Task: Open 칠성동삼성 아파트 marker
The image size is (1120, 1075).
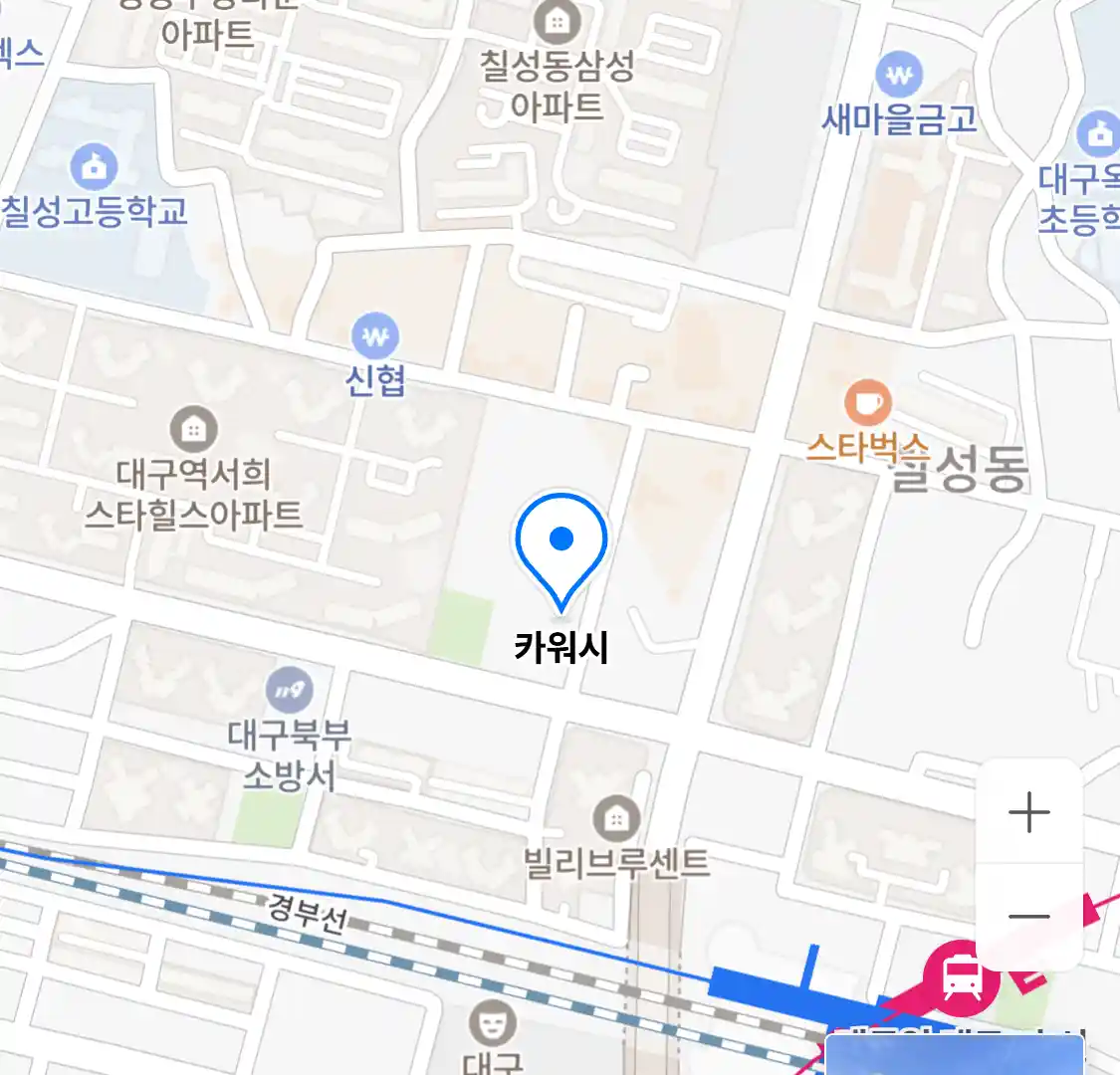Action: [x=558, y=21]
